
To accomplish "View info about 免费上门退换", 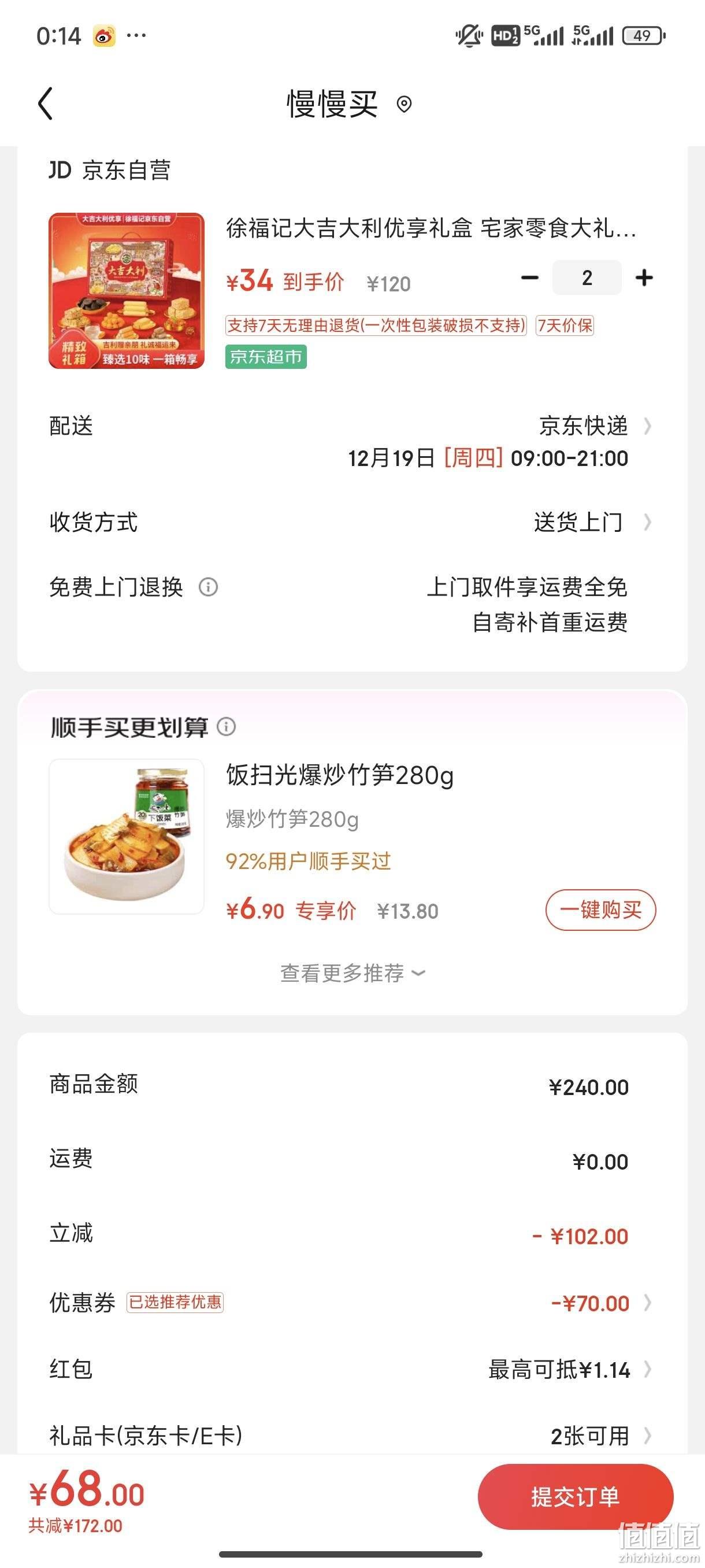I will click(208, 587).
